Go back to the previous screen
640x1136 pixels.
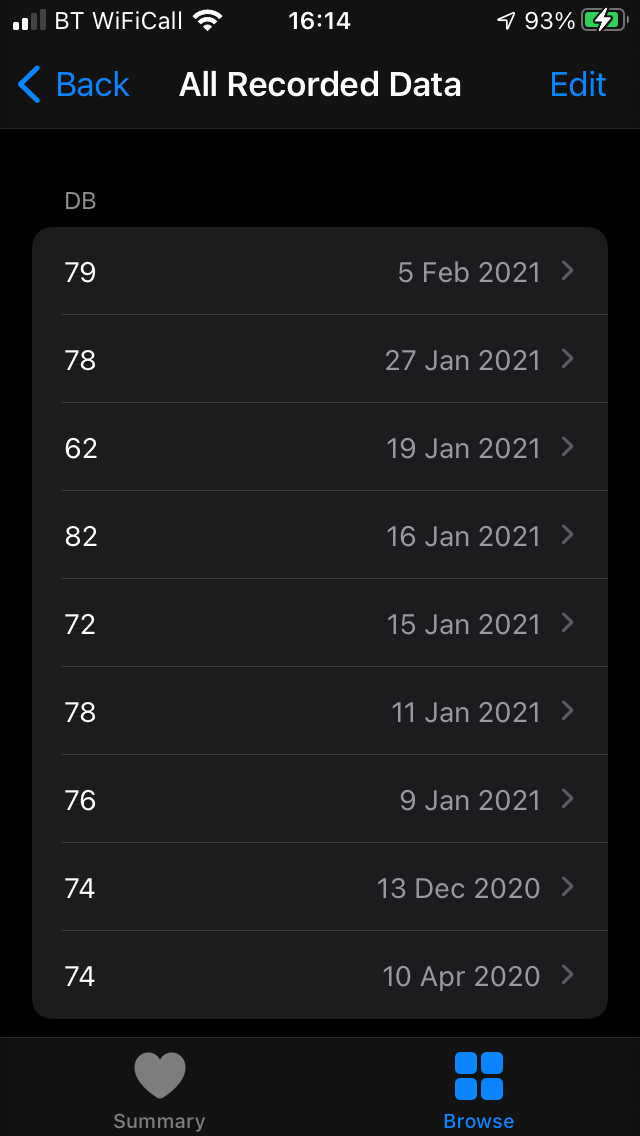coord(74,85)
